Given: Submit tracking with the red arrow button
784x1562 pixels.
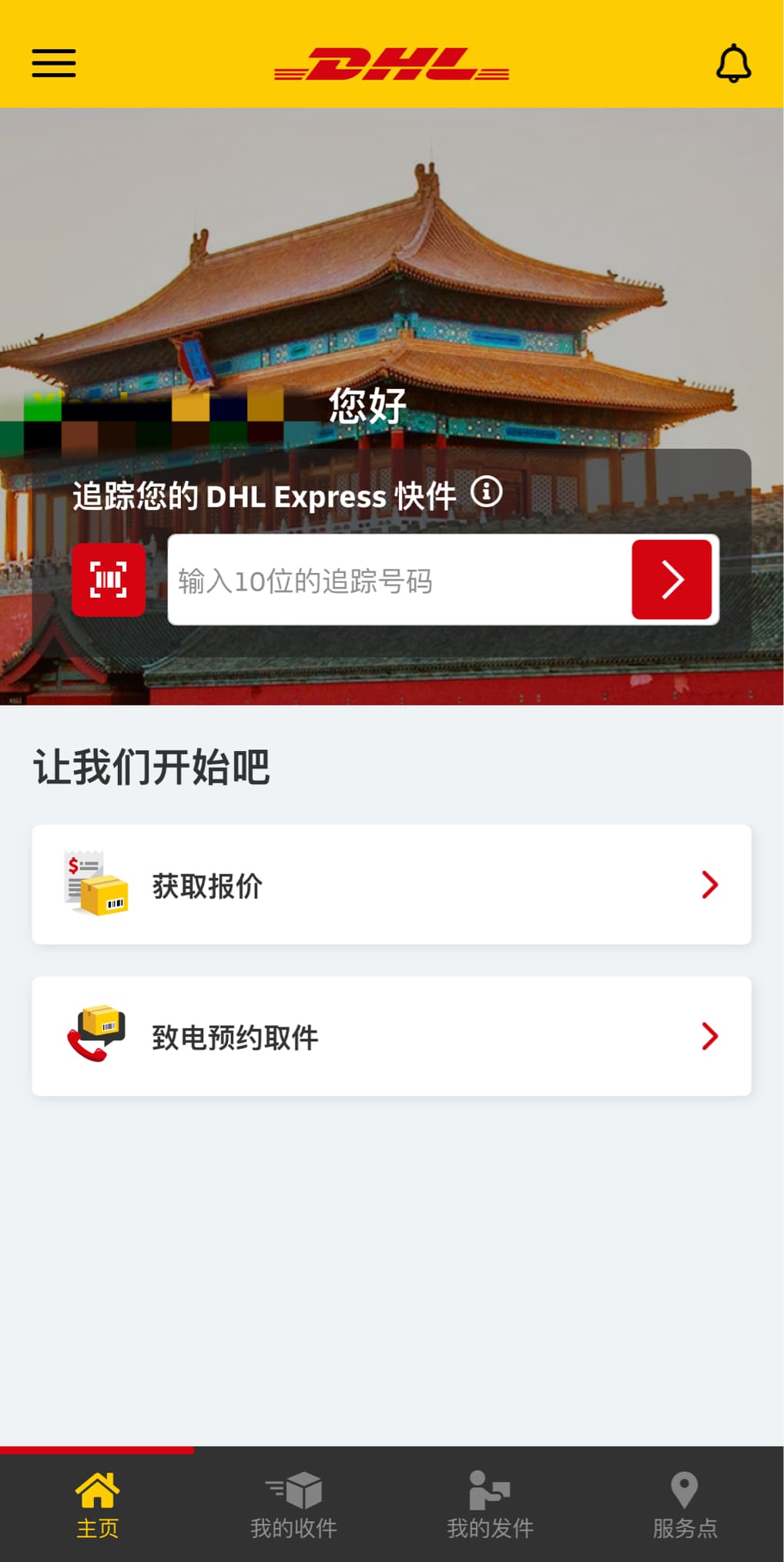Looking at the screenshot, I should point(672,579).
